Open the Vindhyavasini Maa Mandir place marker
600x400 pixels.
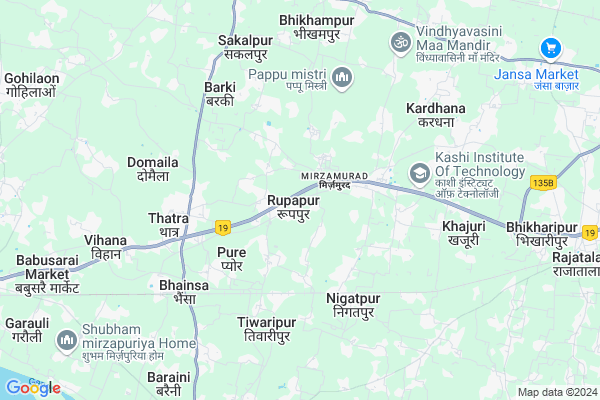400,44
